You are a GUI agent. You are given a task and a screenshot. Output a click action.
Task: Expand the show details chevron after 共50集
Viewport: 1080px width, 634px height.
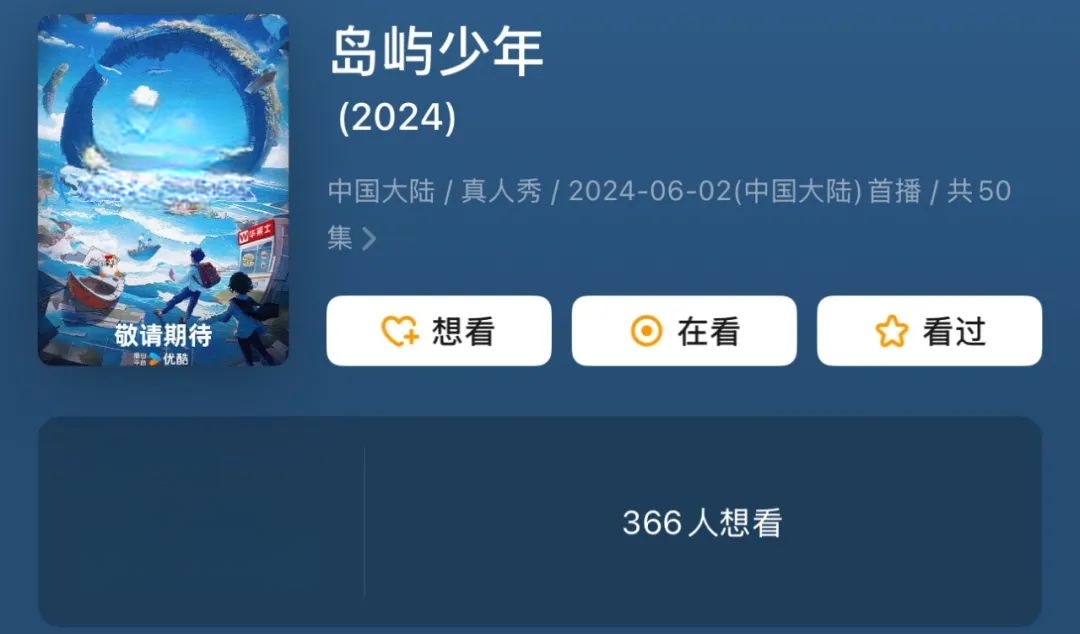[369, 239]
